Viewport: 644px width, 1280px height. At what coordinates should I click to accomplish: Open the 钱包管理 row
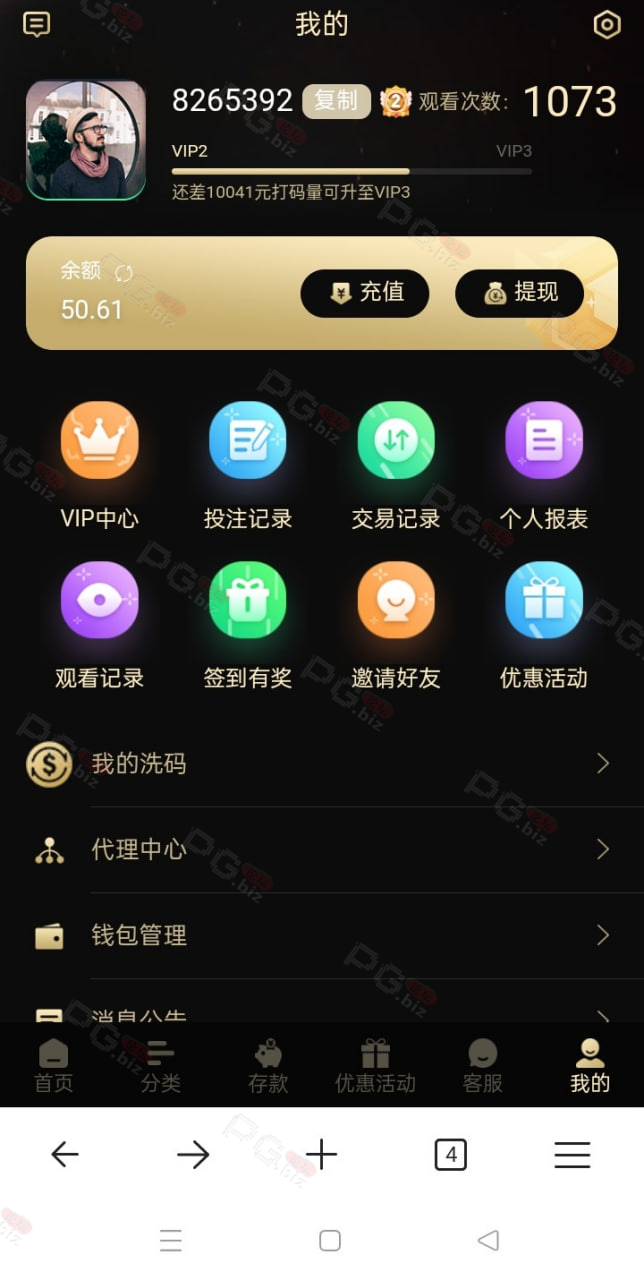tap(322, 936)
